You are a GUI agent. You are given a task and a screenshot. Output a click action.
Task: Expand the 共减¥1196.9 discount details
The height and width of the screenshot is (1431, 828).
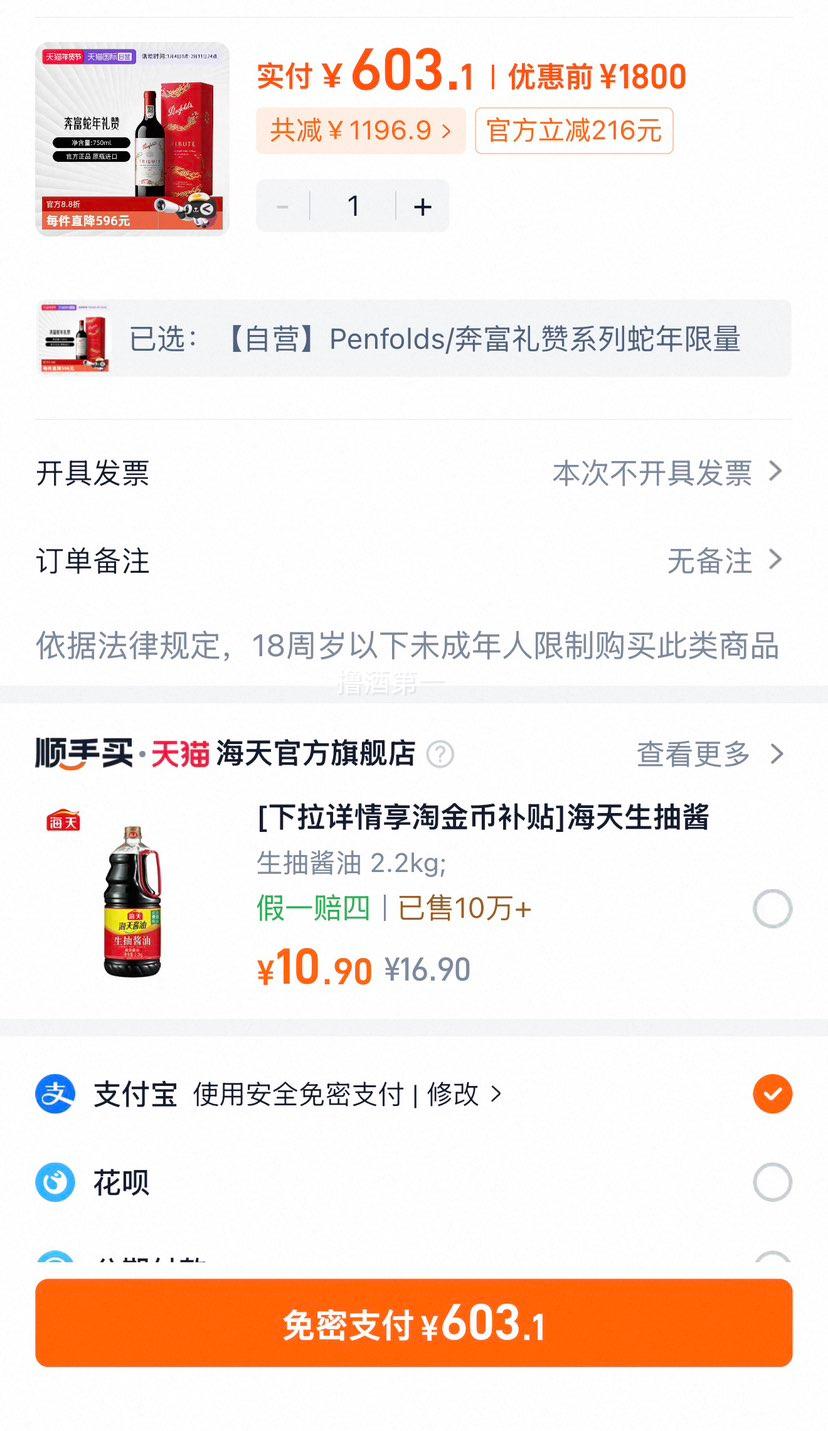(x=360, y=131)
